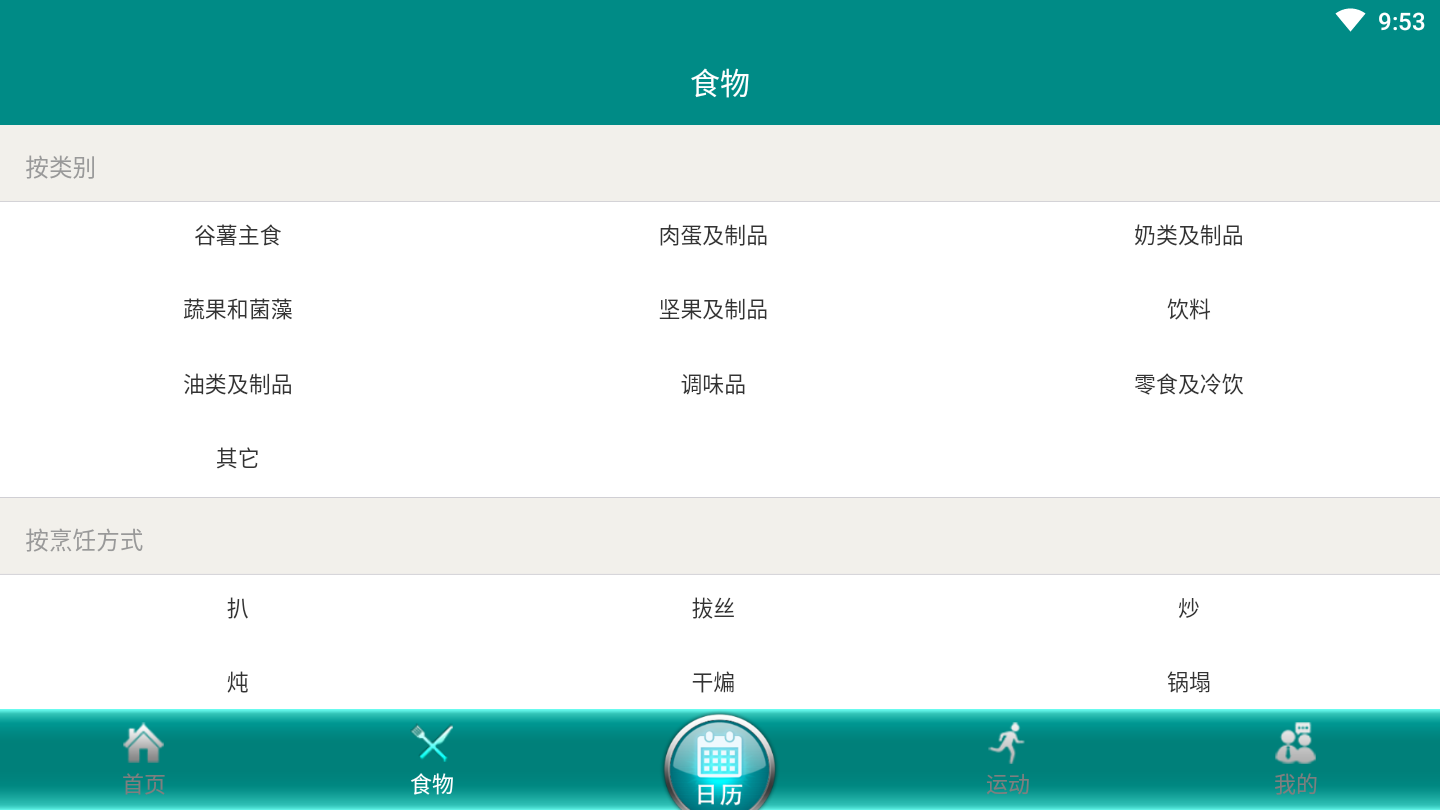
Task: Select the 谷薯主食 category
Action: click(x=238, y=236)
